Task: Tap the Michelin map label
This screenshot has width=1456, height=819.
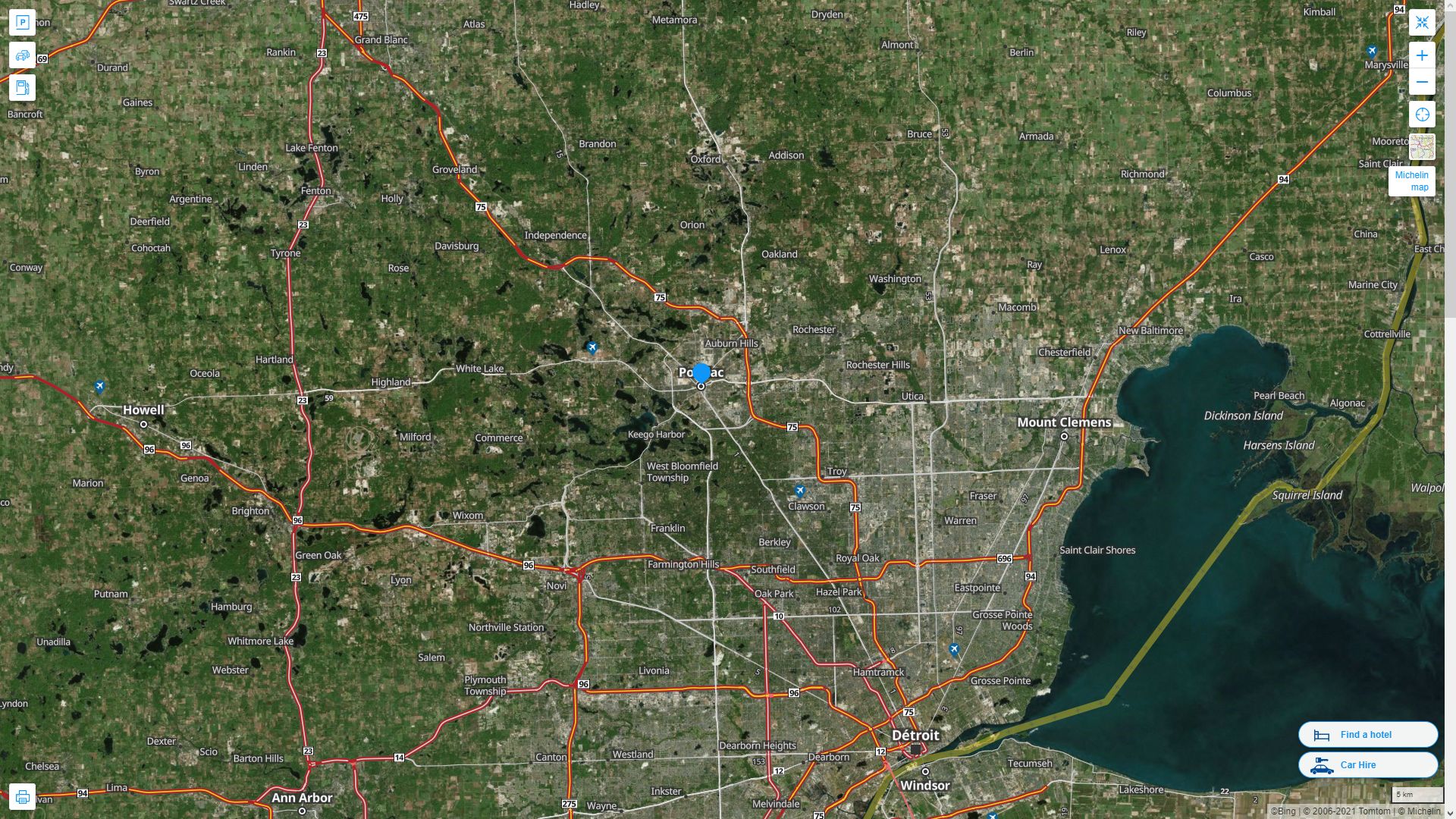Action: point(1411,181)
